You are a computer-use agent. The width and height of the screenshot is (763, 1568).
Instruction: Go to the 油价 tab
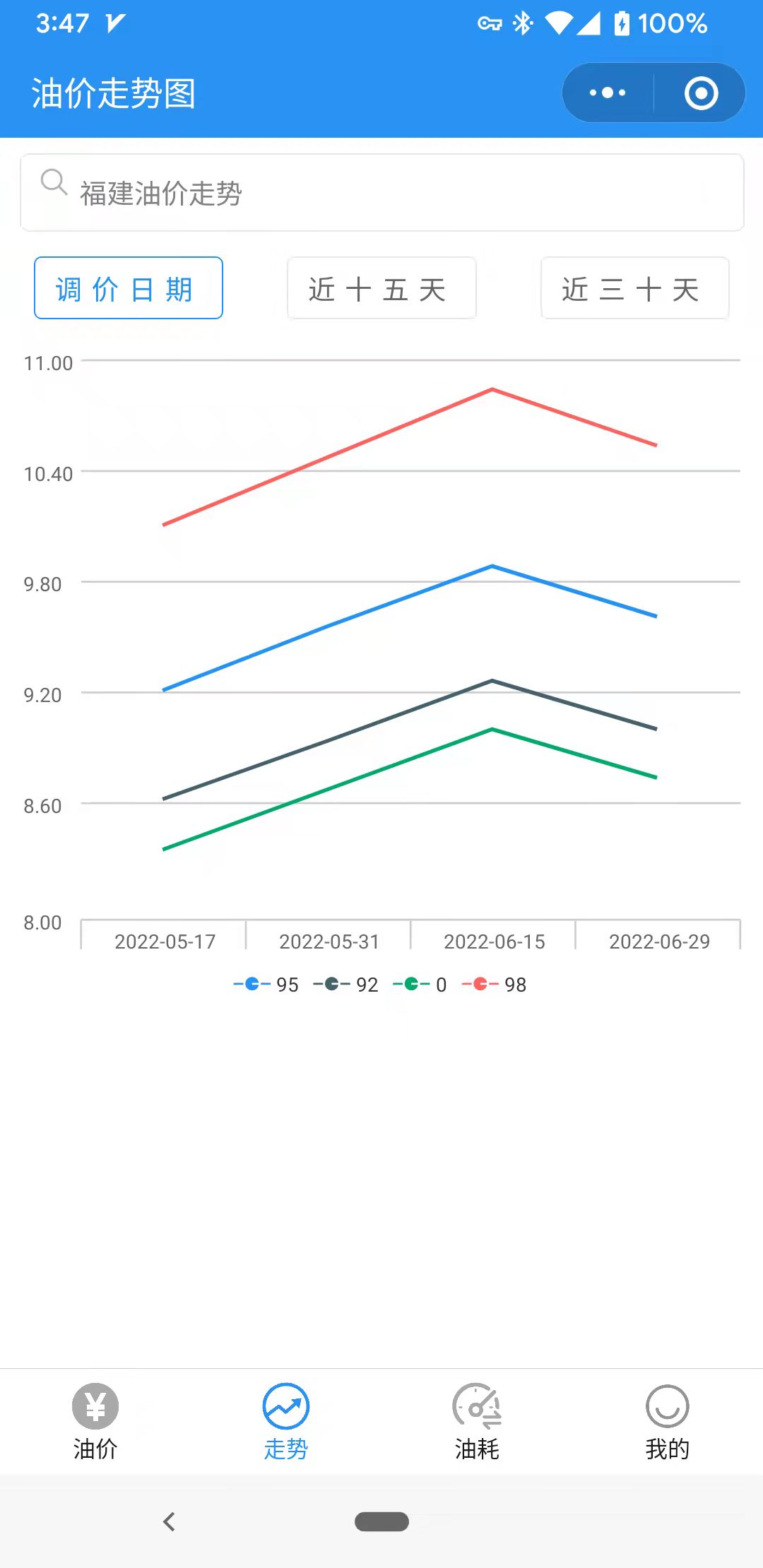[95, 1421]
